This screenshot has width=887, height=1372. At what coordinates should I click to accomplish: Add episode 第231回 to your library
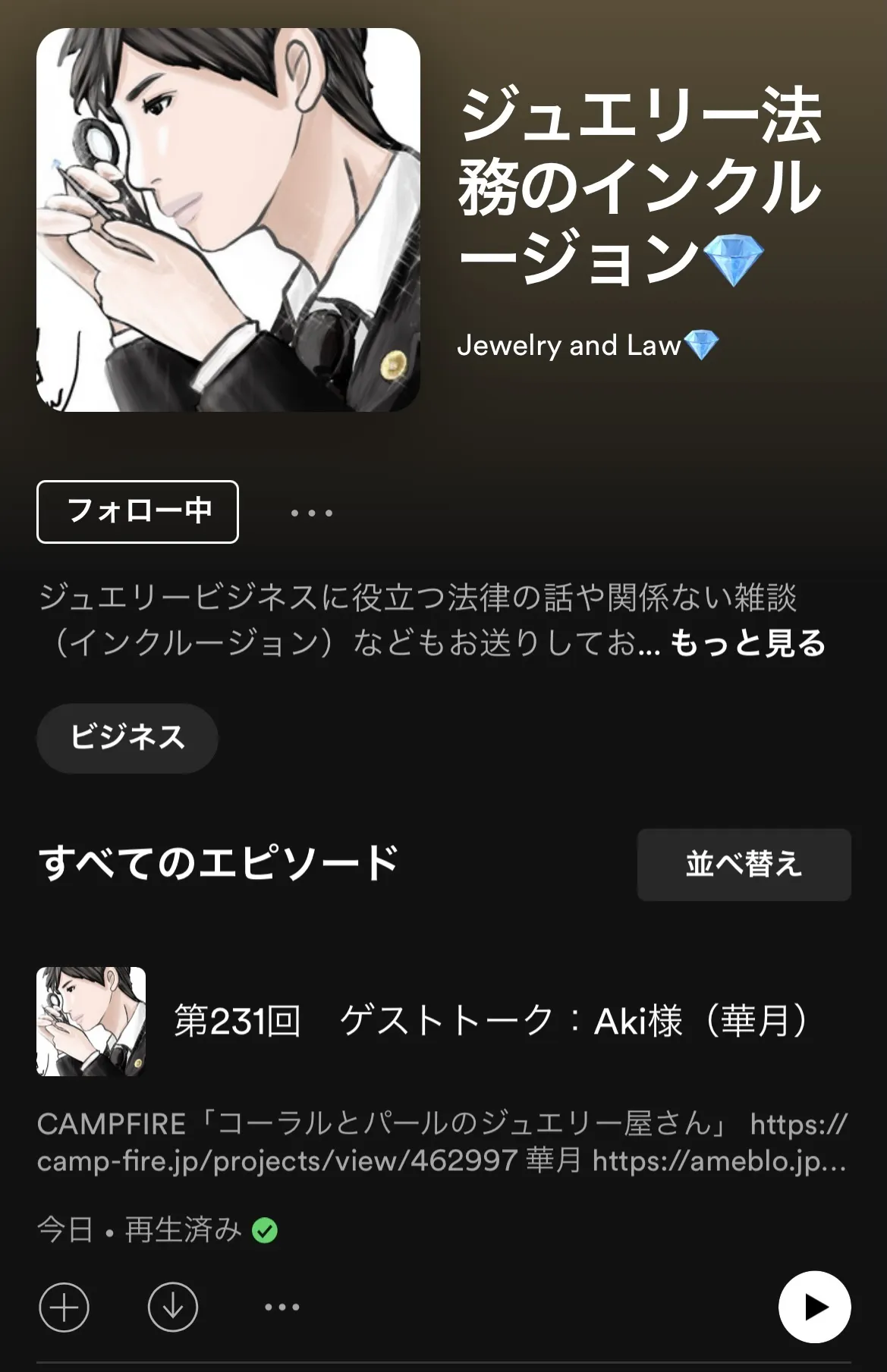coord(64,1307)
